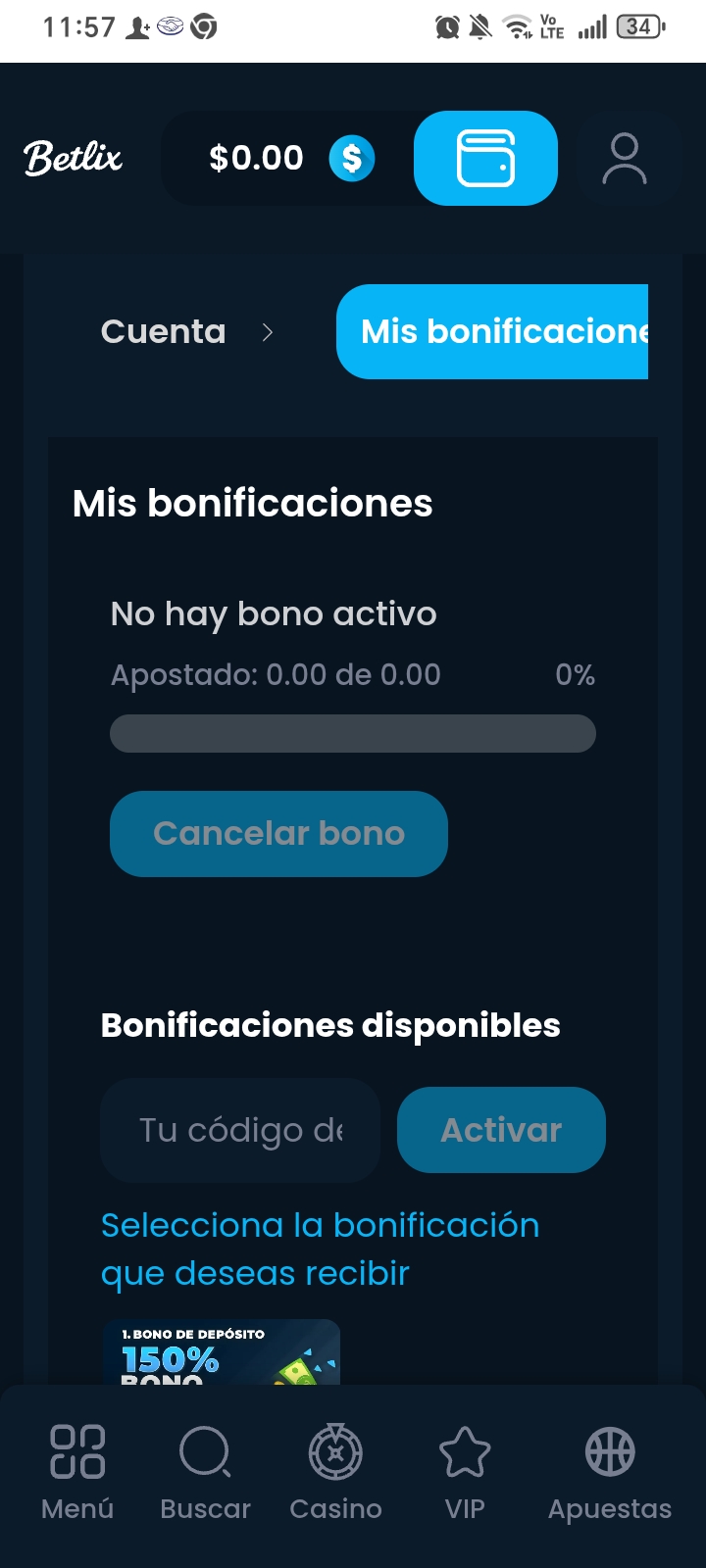Screen dimensions: 706x1568
Task: Click the Betlix logo
Action: [x=74, y=158]
